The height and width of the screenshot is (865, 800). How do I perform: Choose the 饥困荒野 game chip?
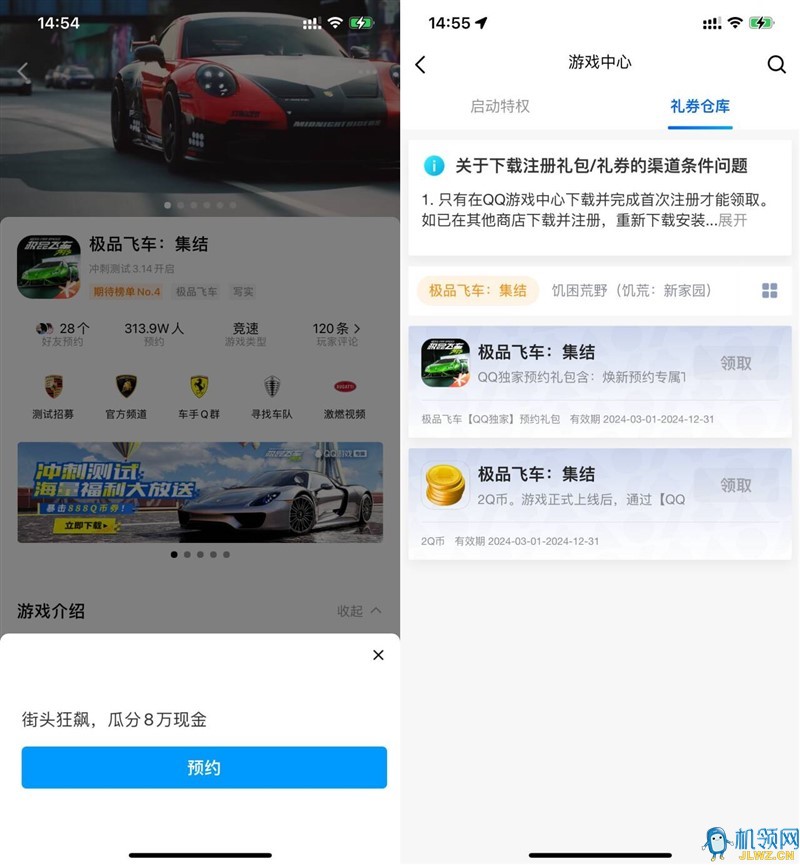[631, 290]
